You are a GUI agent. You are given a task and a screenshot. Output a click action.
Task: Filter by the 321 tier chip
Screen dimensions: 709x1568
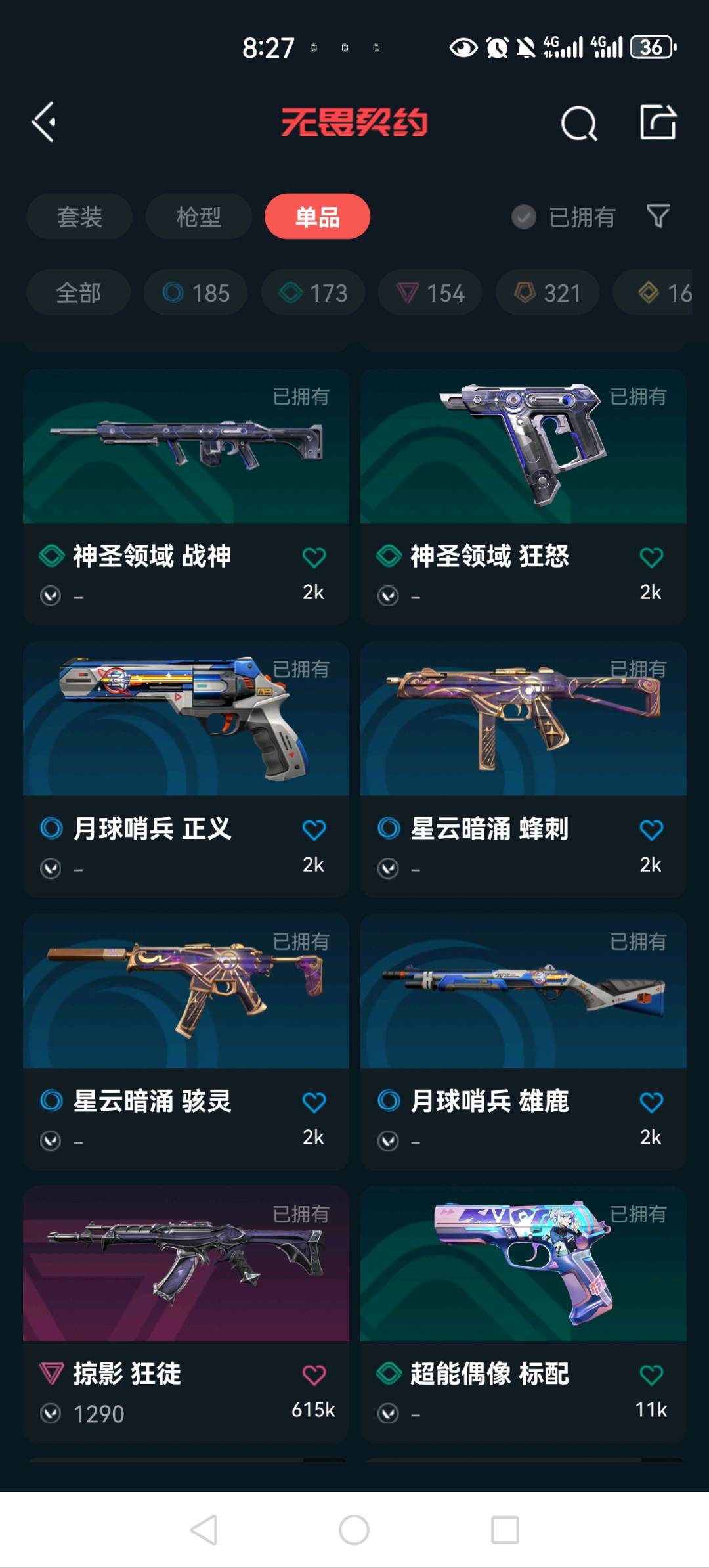(548, 292)
